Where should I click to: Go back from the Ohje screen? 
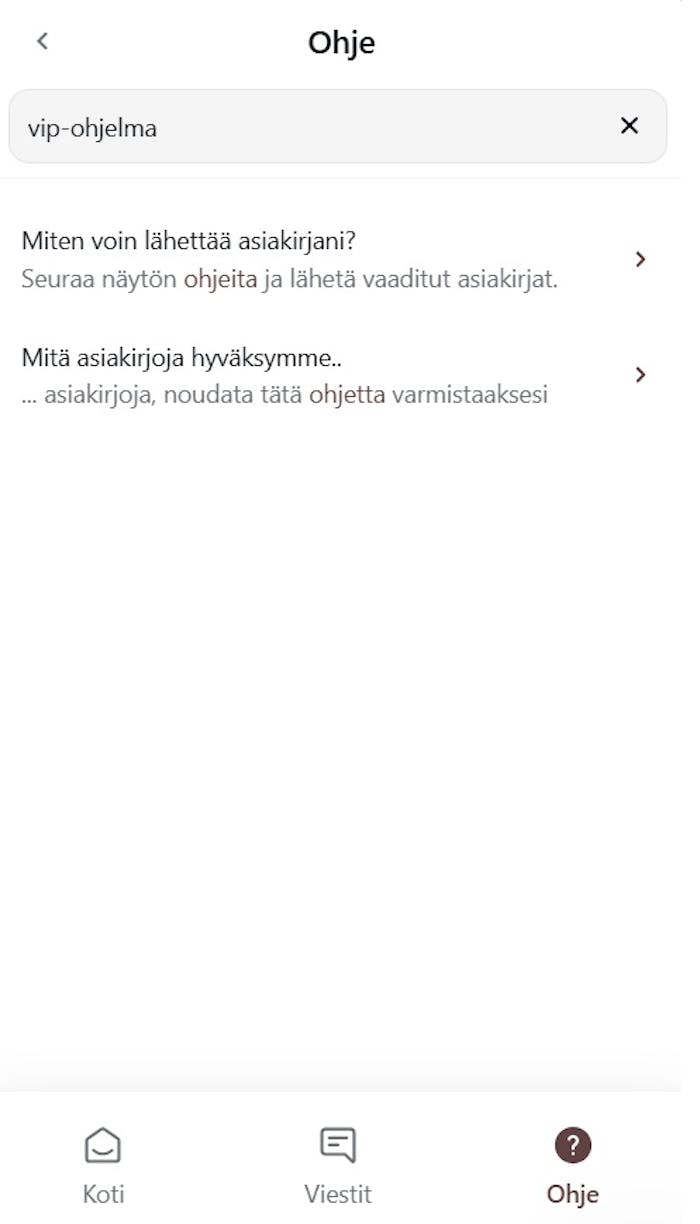pos(42,42)
